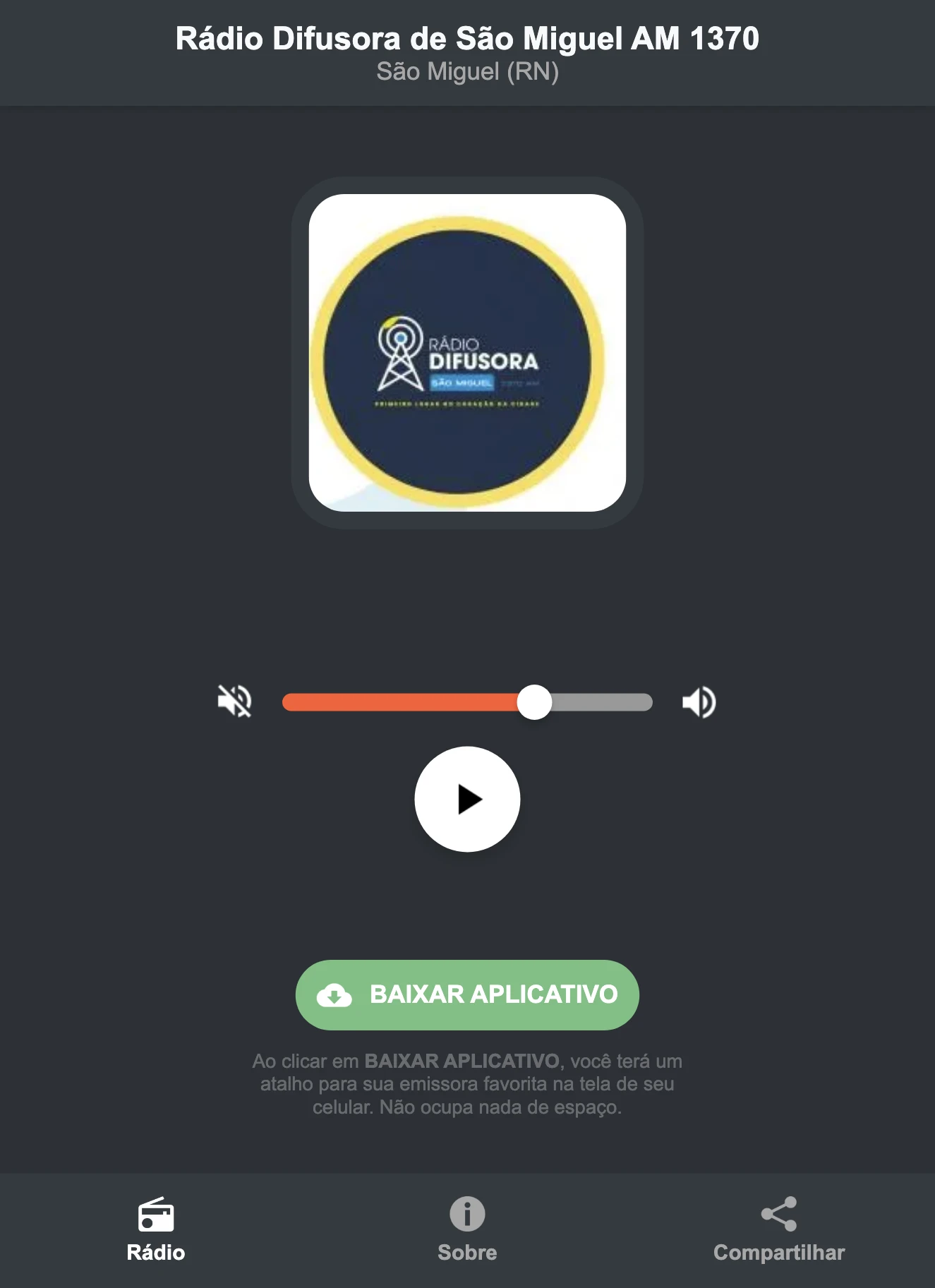Open the Compartilhar tab
935x1288 pixels.
(779, 1228)
